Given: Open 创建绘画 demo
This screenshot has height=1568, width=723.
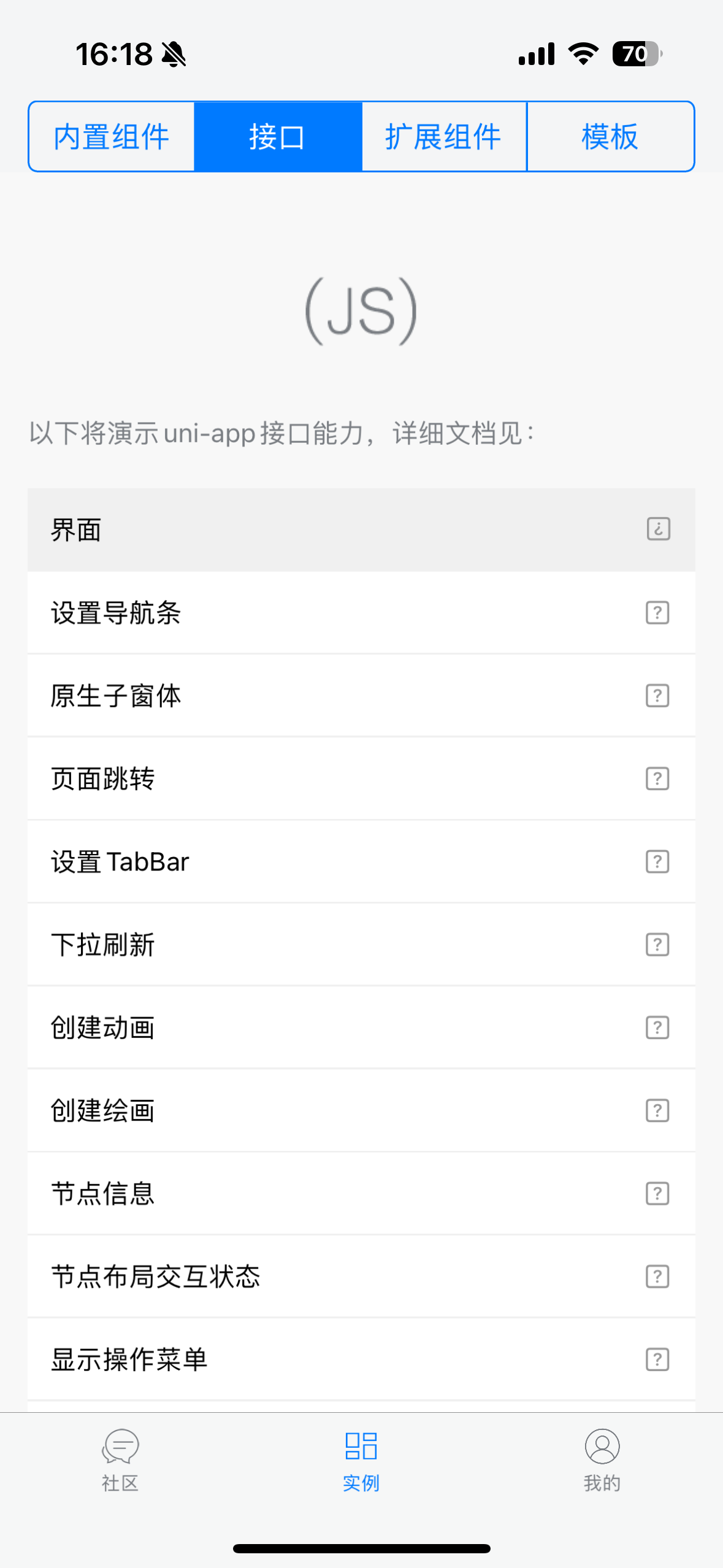Looking at the screenshot, I should pyautogui.click(x=361, y=1111).
